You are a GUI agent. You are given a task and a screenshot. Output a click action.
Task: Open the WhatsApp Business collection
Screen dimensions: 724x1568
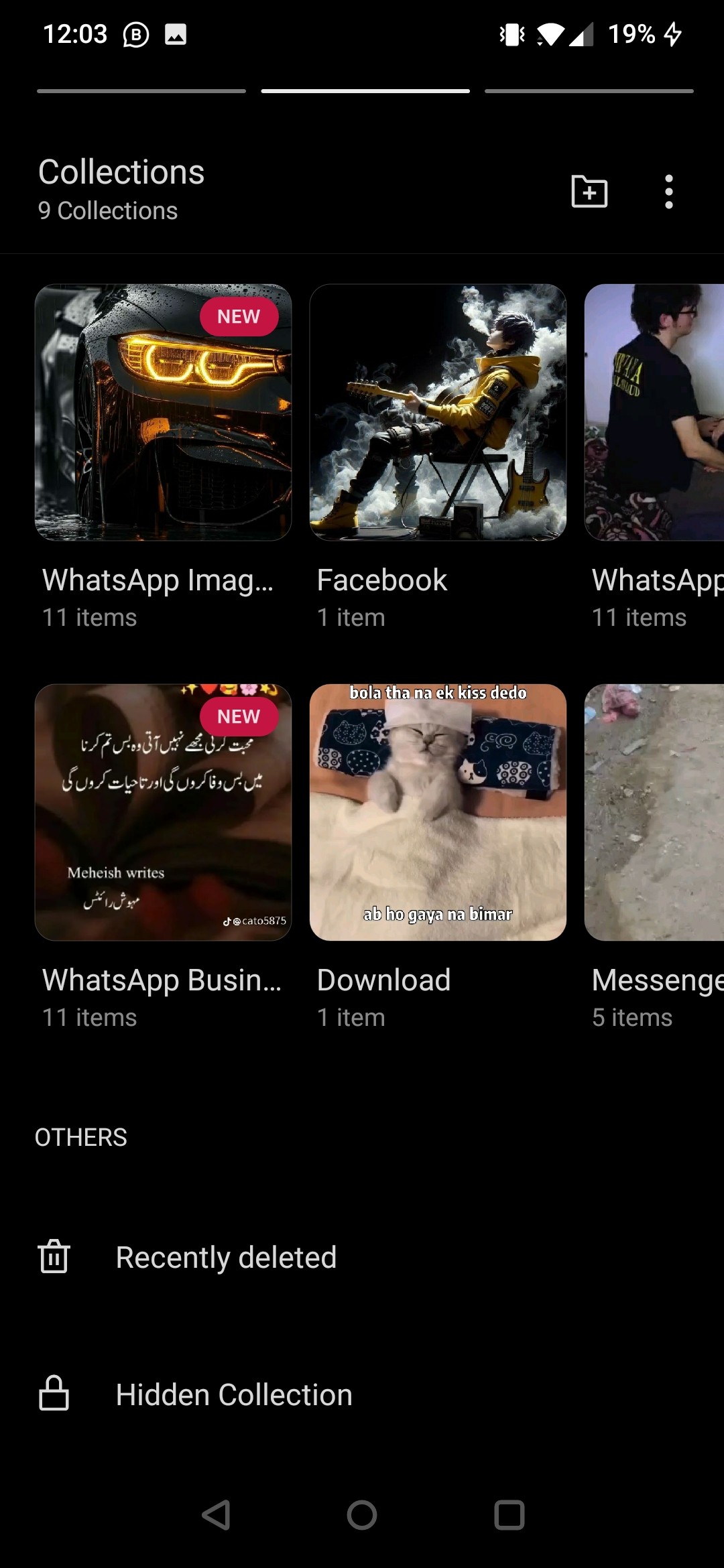click(163, 812)
